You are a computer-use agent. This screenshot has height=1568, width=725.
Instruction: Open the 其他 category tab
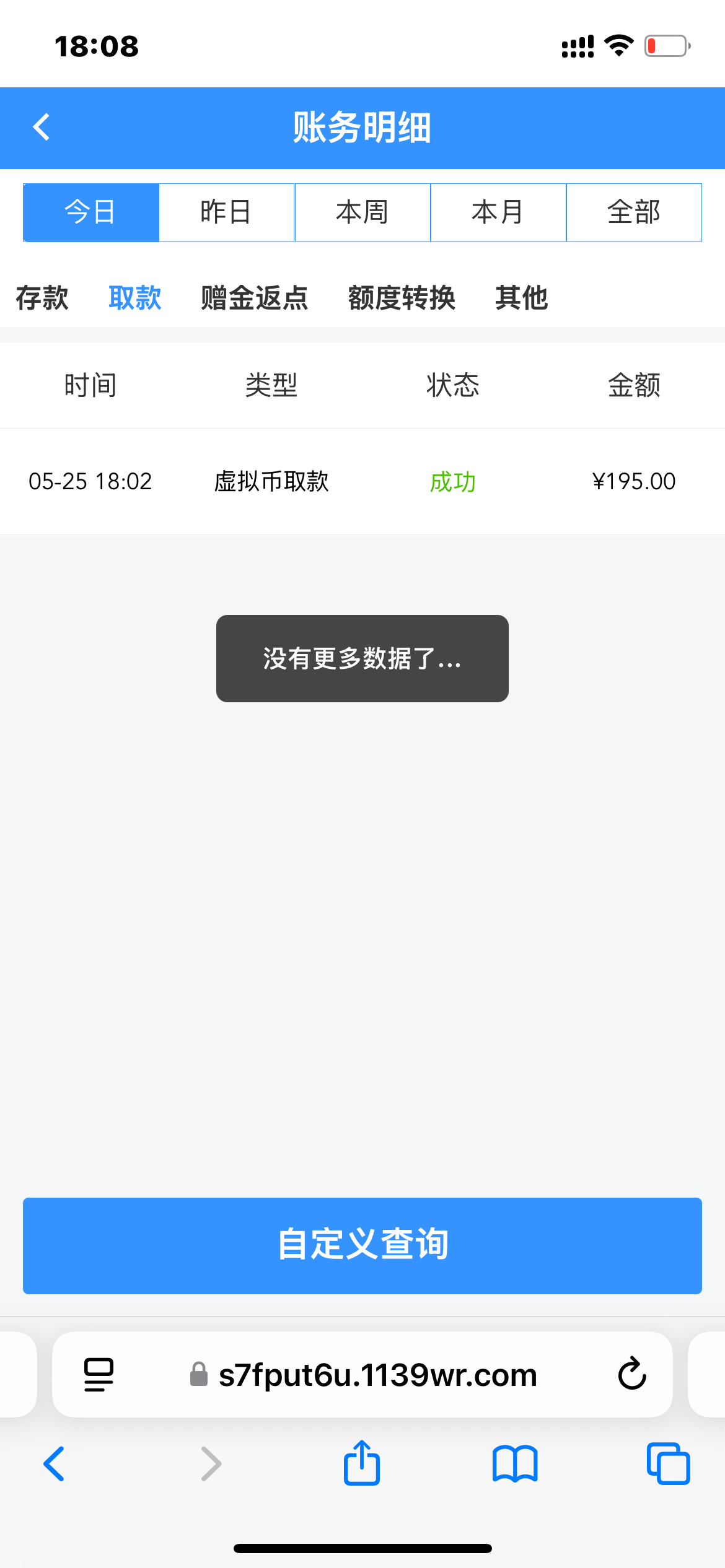521,298
